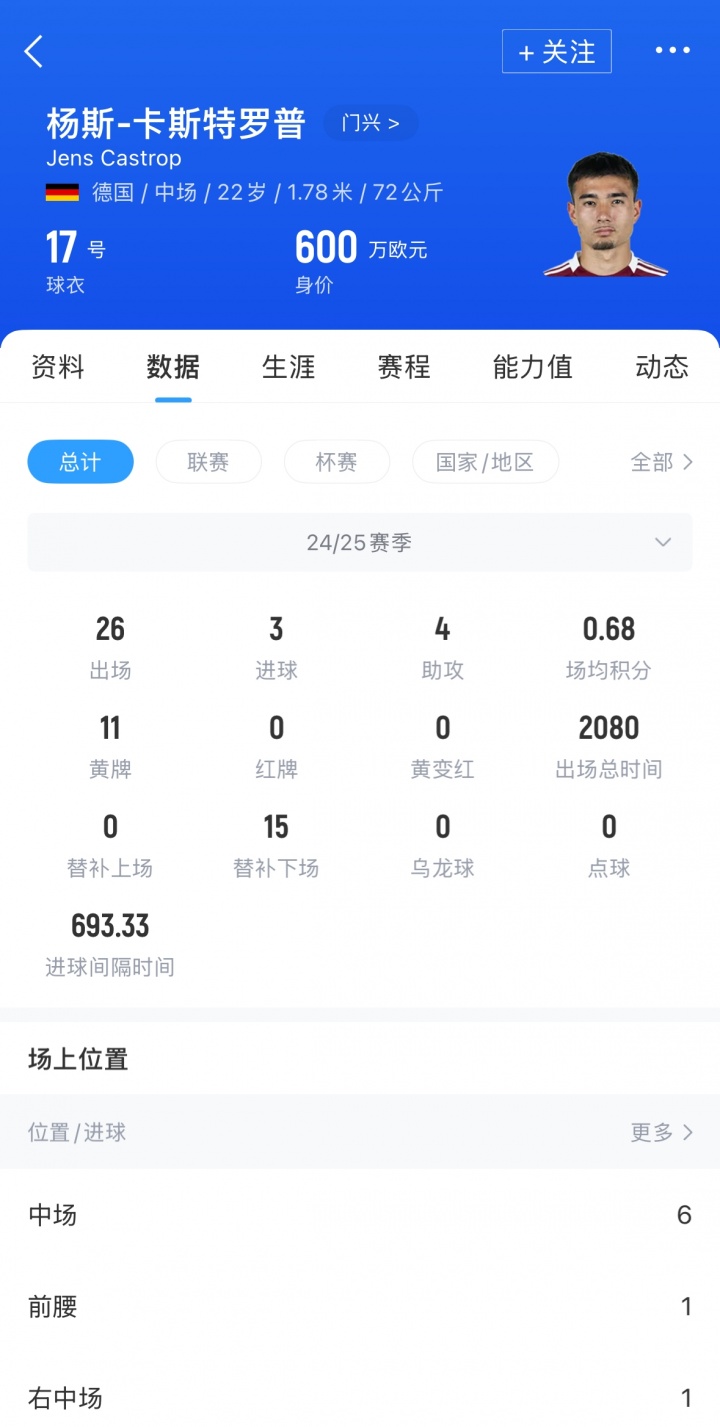Select the 总计 filter chip
Image resolution: width=720 pixels, height=1427 pixels.
pyautogui.click(x=80, y=462)
